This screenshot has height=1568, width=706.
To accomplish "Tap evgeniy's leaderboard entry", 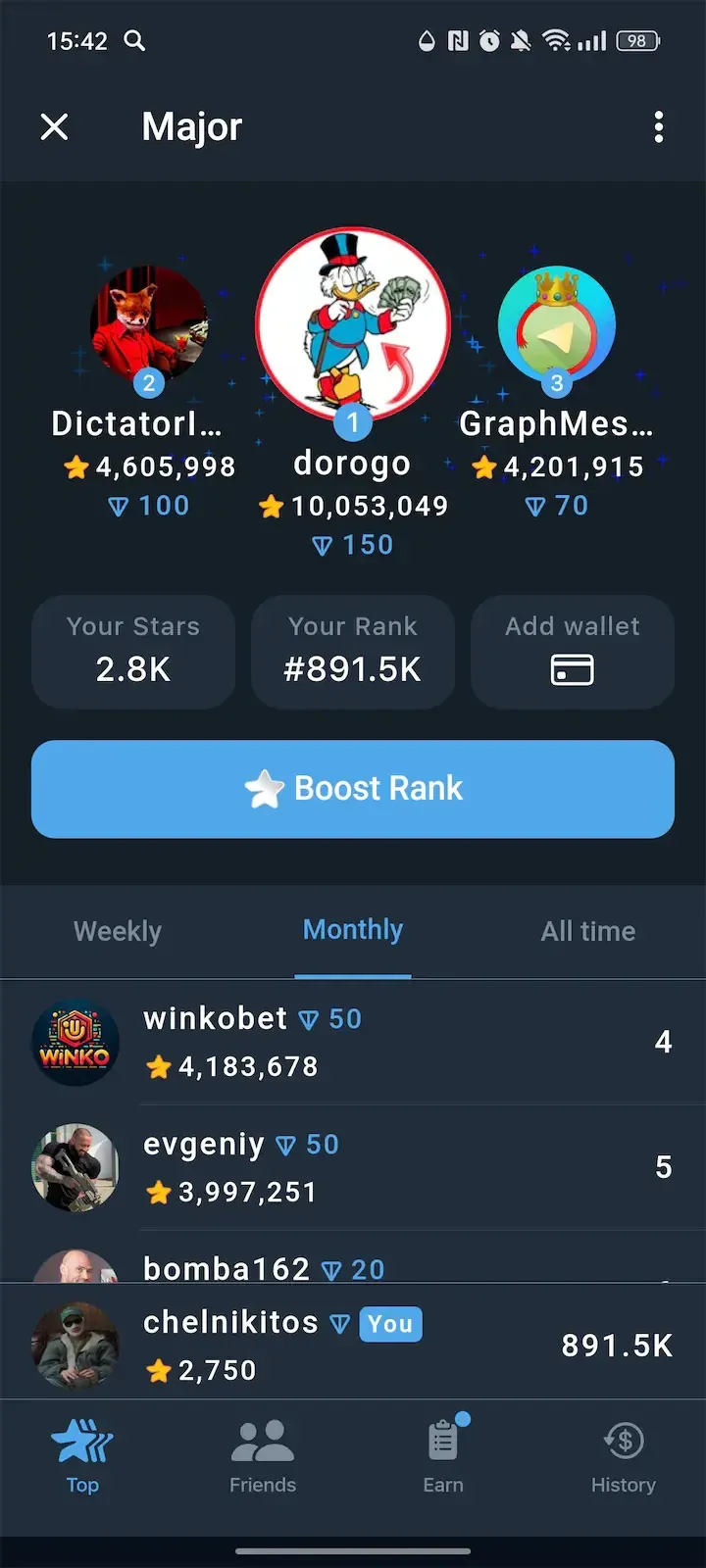I will [353, 1168].
